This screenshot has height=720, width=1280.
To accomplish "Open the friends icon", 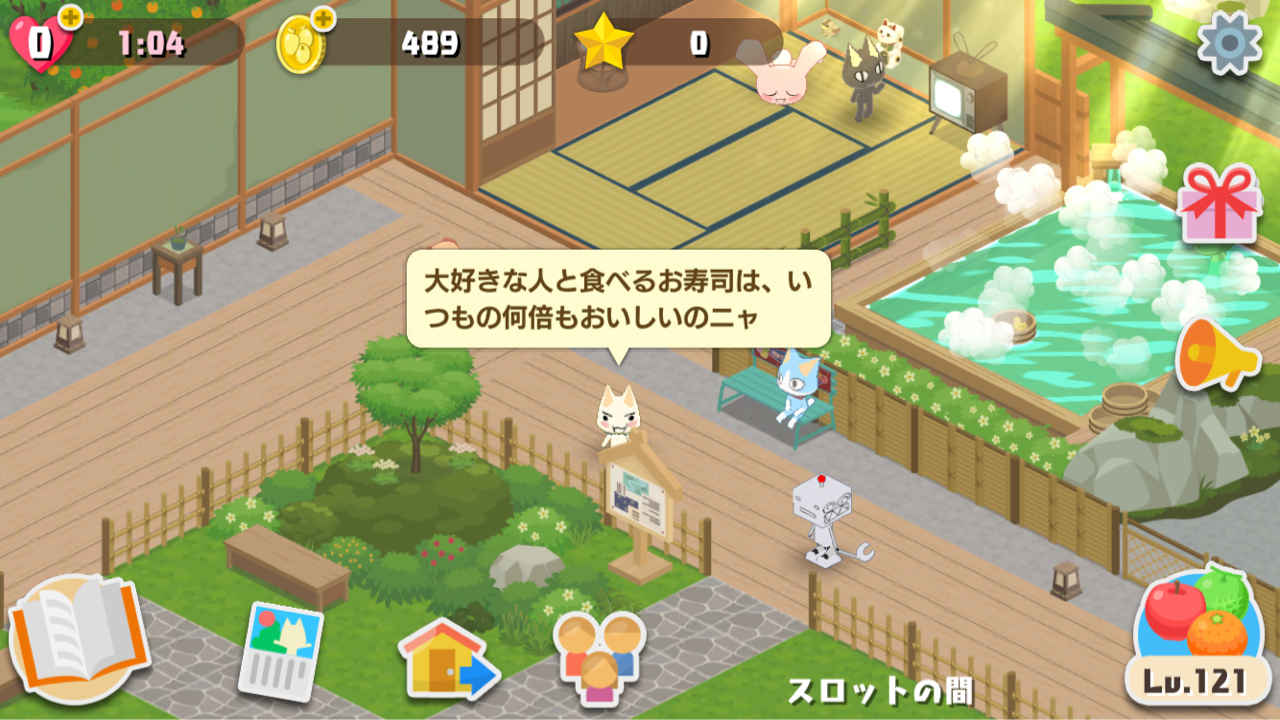I will coord(599,656).
